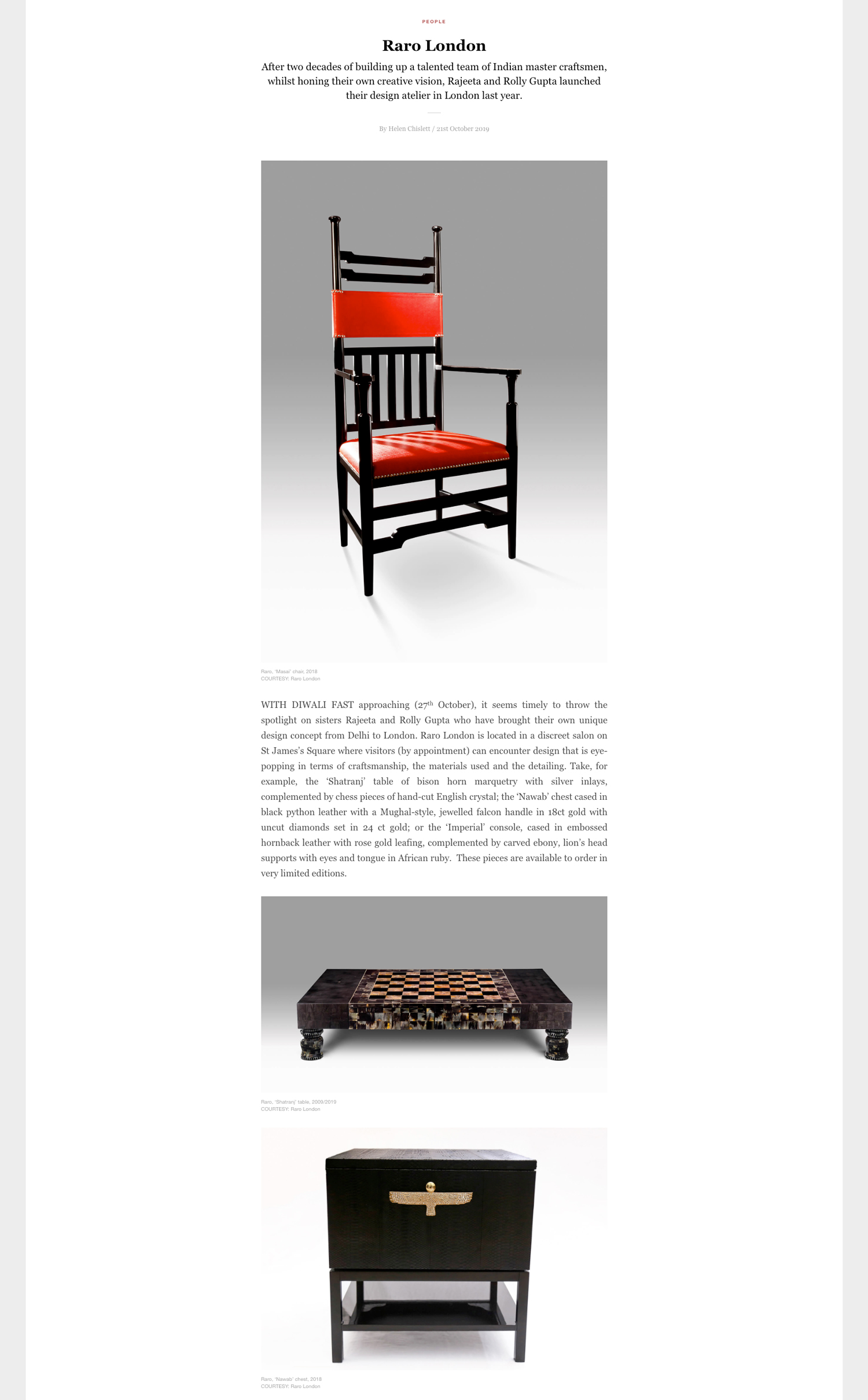Enlarge the 'Nawab' chest image
Image resolution: width=868 pixels, height=1400 pixels.
[433, 1248]
